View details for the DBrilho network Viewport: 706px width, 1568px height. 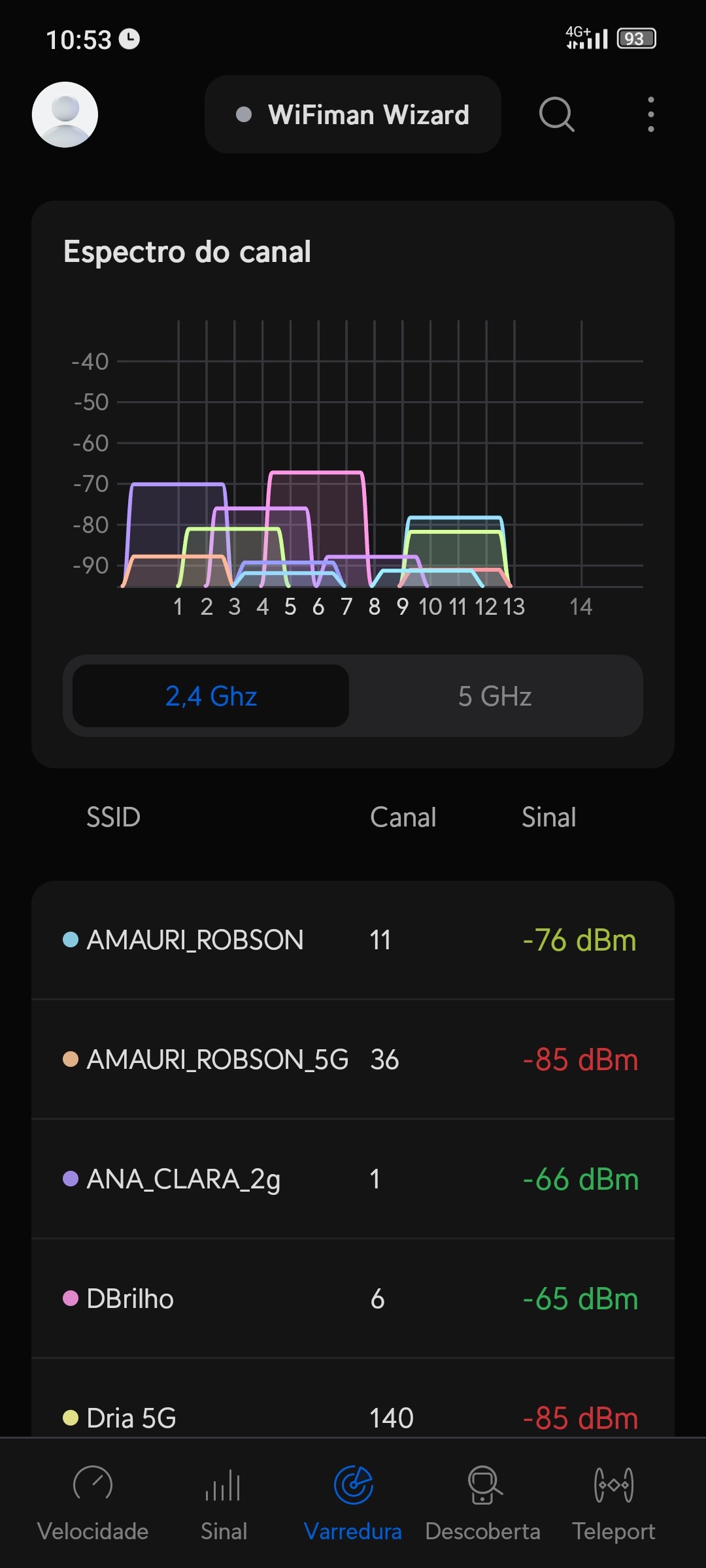353,1298
